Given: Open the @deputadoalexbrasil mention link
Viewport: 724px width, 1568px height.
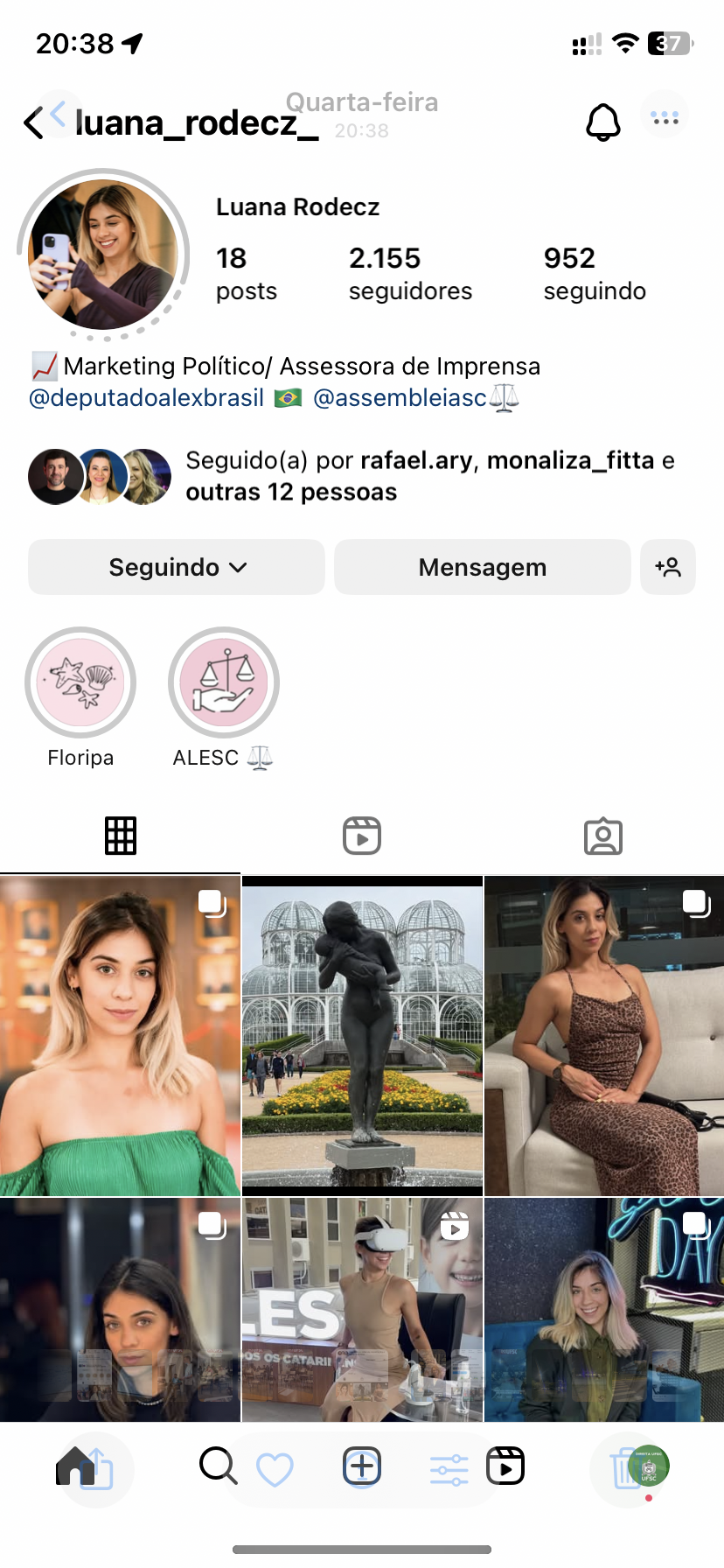Looking at the screenshot, I should [146, 398].
